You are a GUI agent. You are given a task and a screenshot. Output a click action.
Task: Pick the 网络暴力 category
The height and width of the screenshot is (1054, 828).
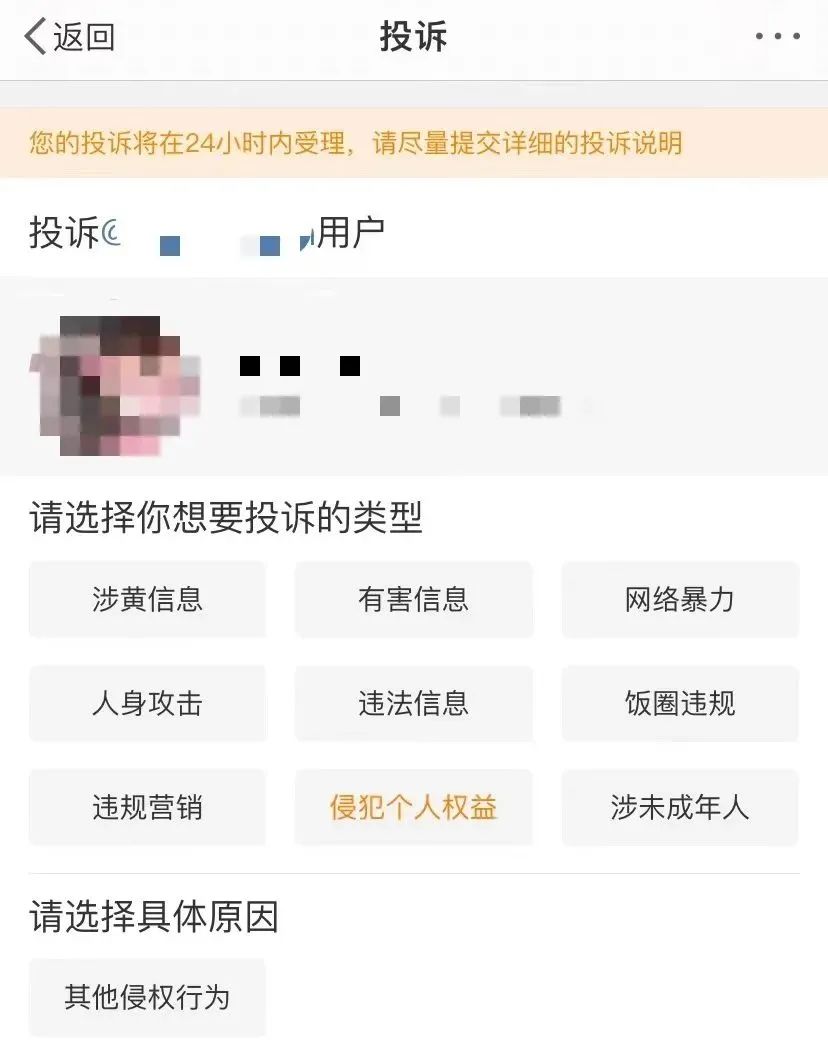coord(680,599)
